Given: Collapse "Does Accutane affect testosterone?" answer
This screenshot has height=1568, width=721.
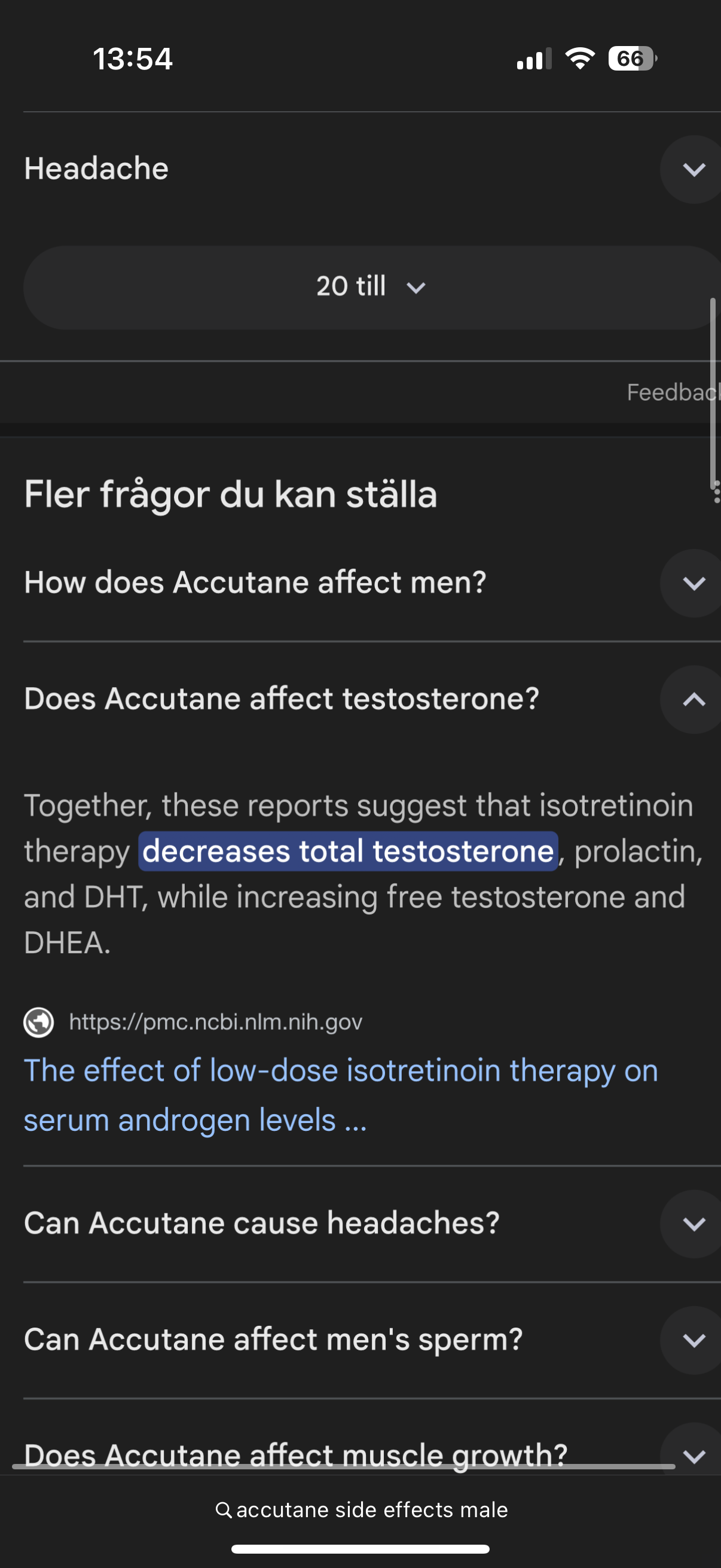Looking at the screenshot, I should pos(692,700).
